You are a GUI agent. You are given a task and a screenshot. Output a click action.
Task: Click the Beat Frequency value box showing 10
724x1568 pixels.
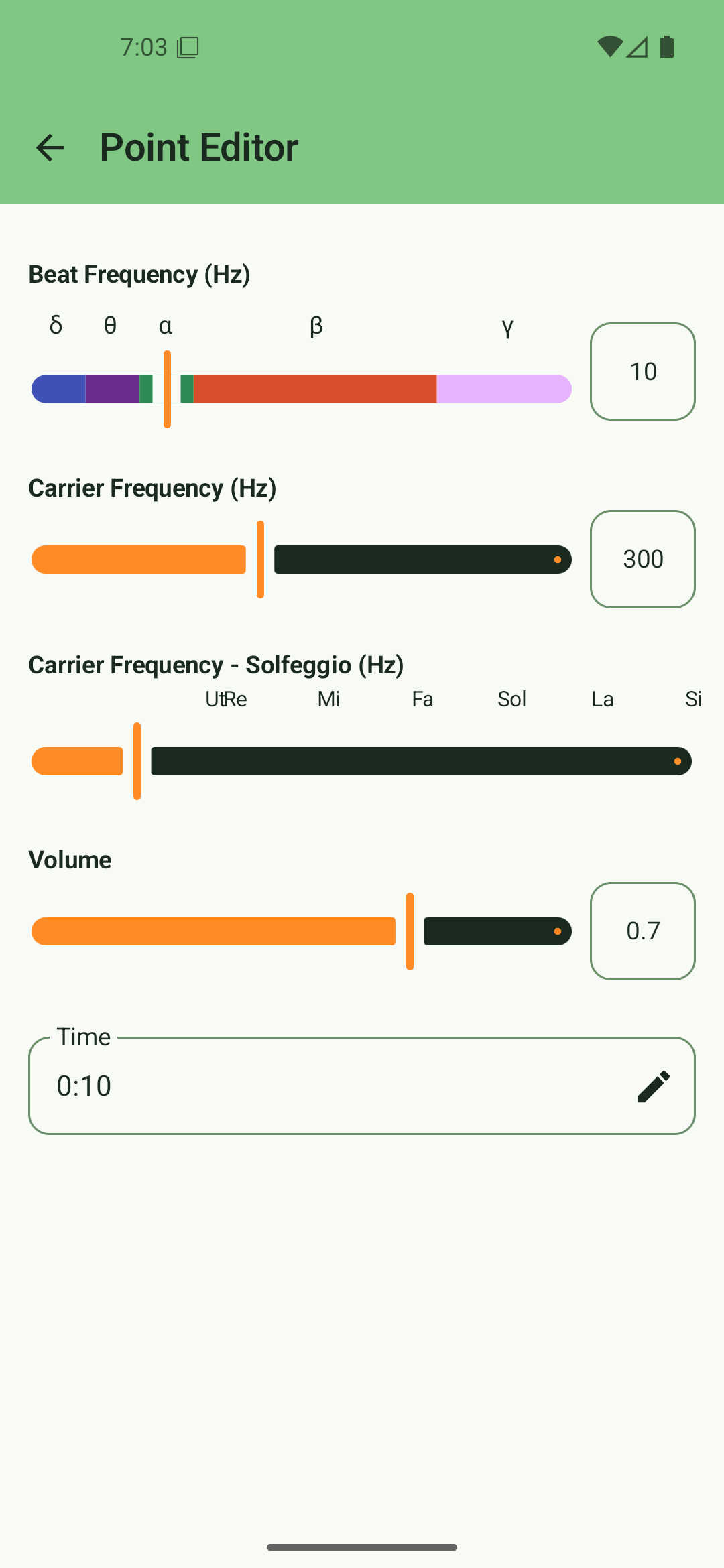642,371
